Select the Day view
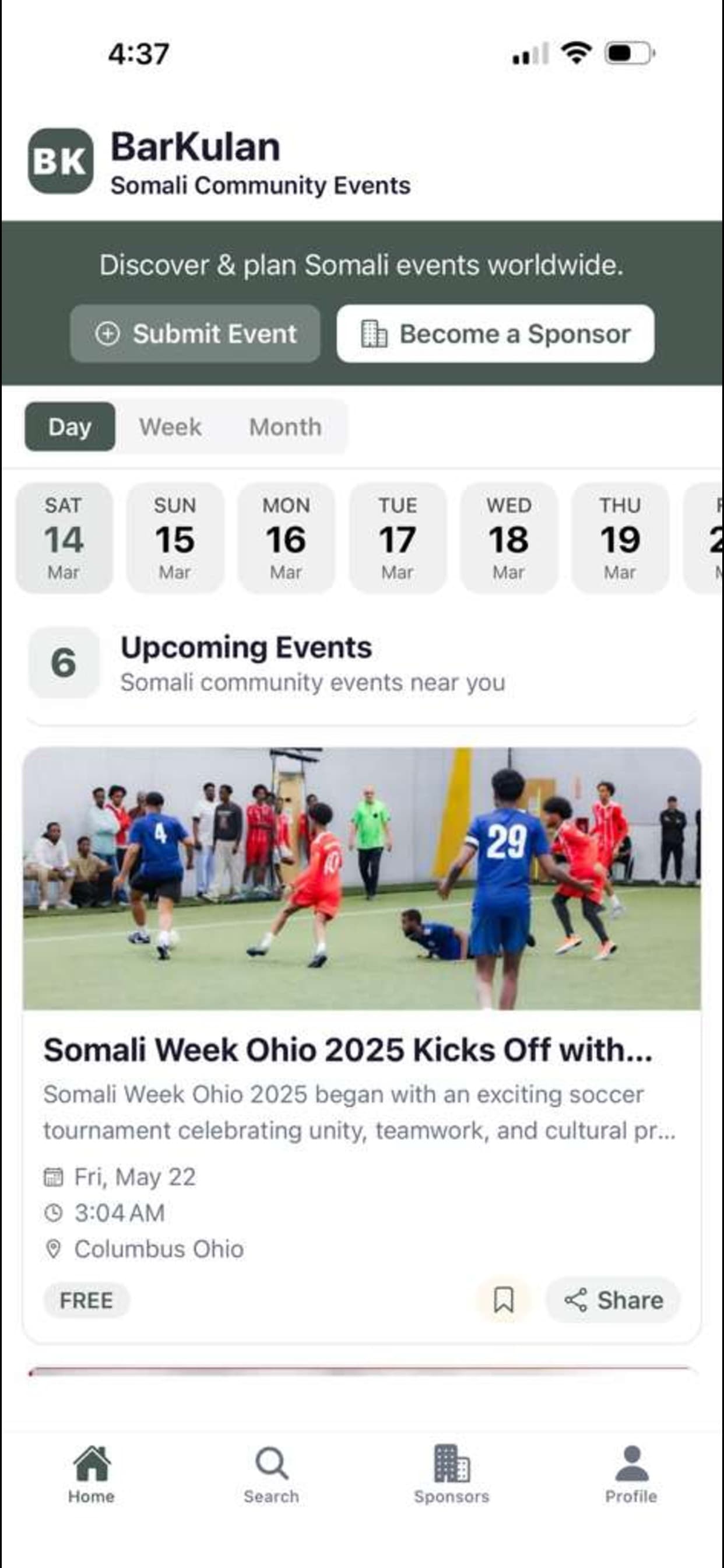 [x=70, y=426]
